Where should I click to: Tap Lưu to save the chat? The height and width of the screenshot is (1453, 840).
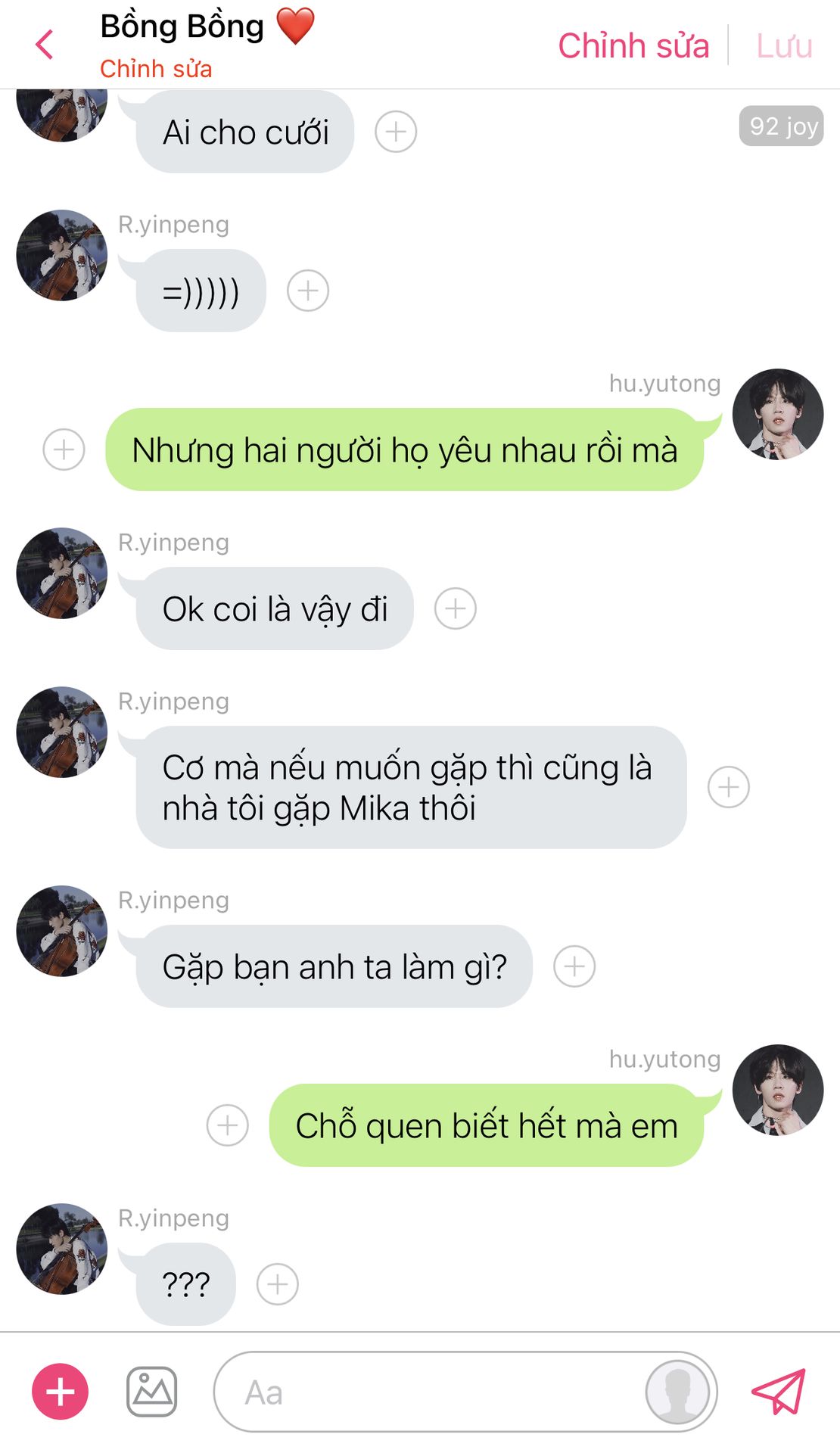784,45
